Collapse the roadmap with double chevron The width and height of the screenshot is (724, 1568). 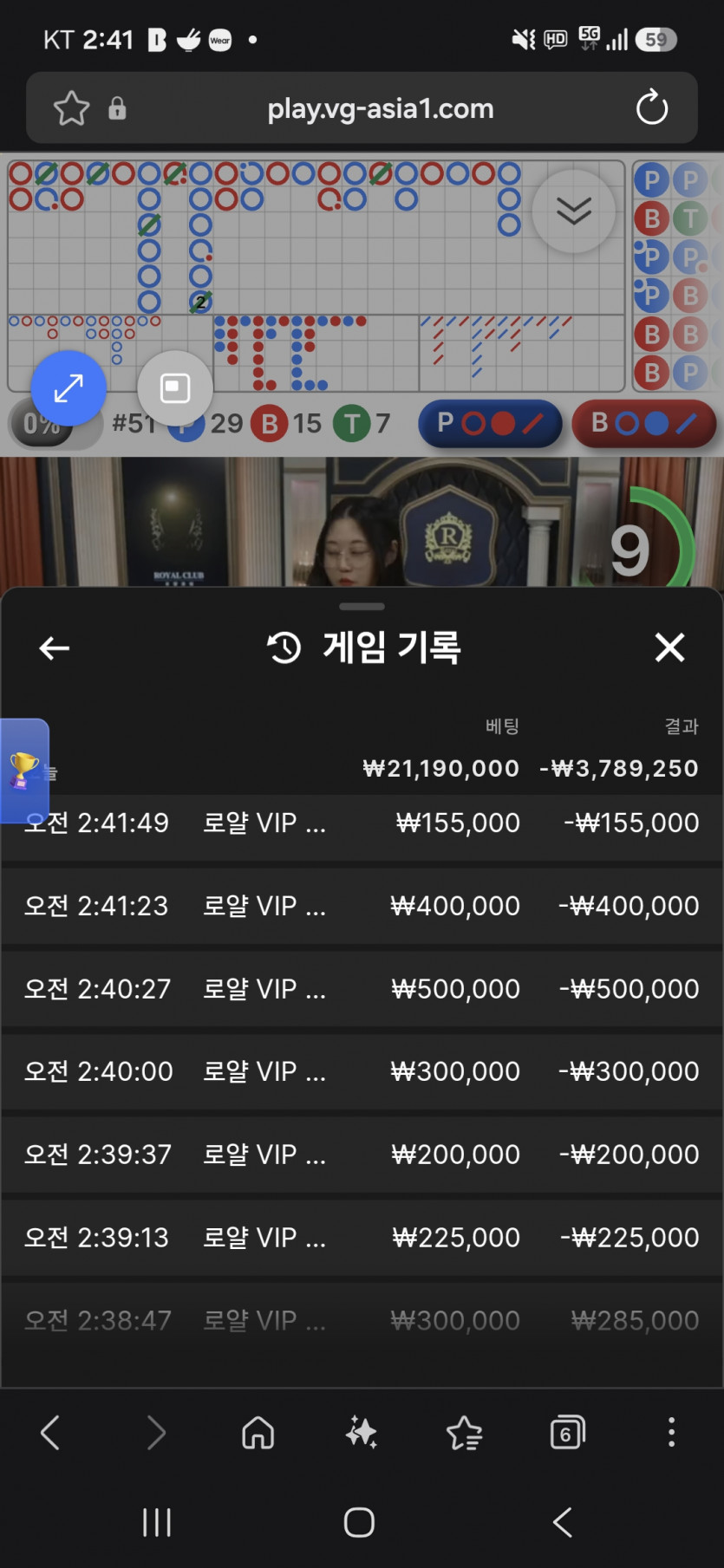pos(574,211)
